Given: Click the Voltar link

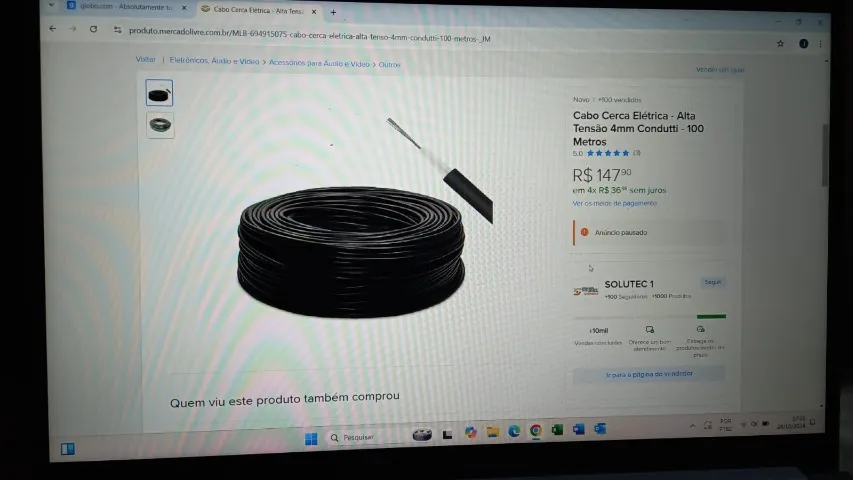Looking at the screenshot, I should [146, 60].
